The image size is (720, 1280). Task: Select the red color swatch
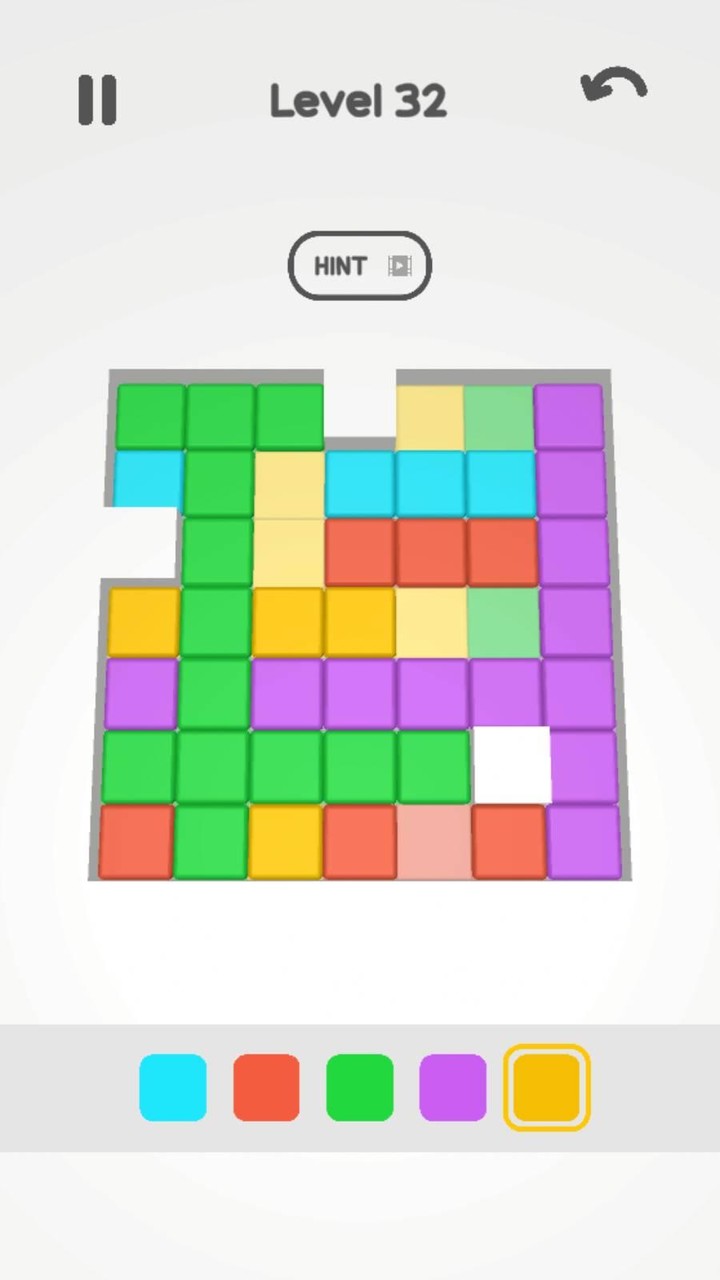point(266,1087)
